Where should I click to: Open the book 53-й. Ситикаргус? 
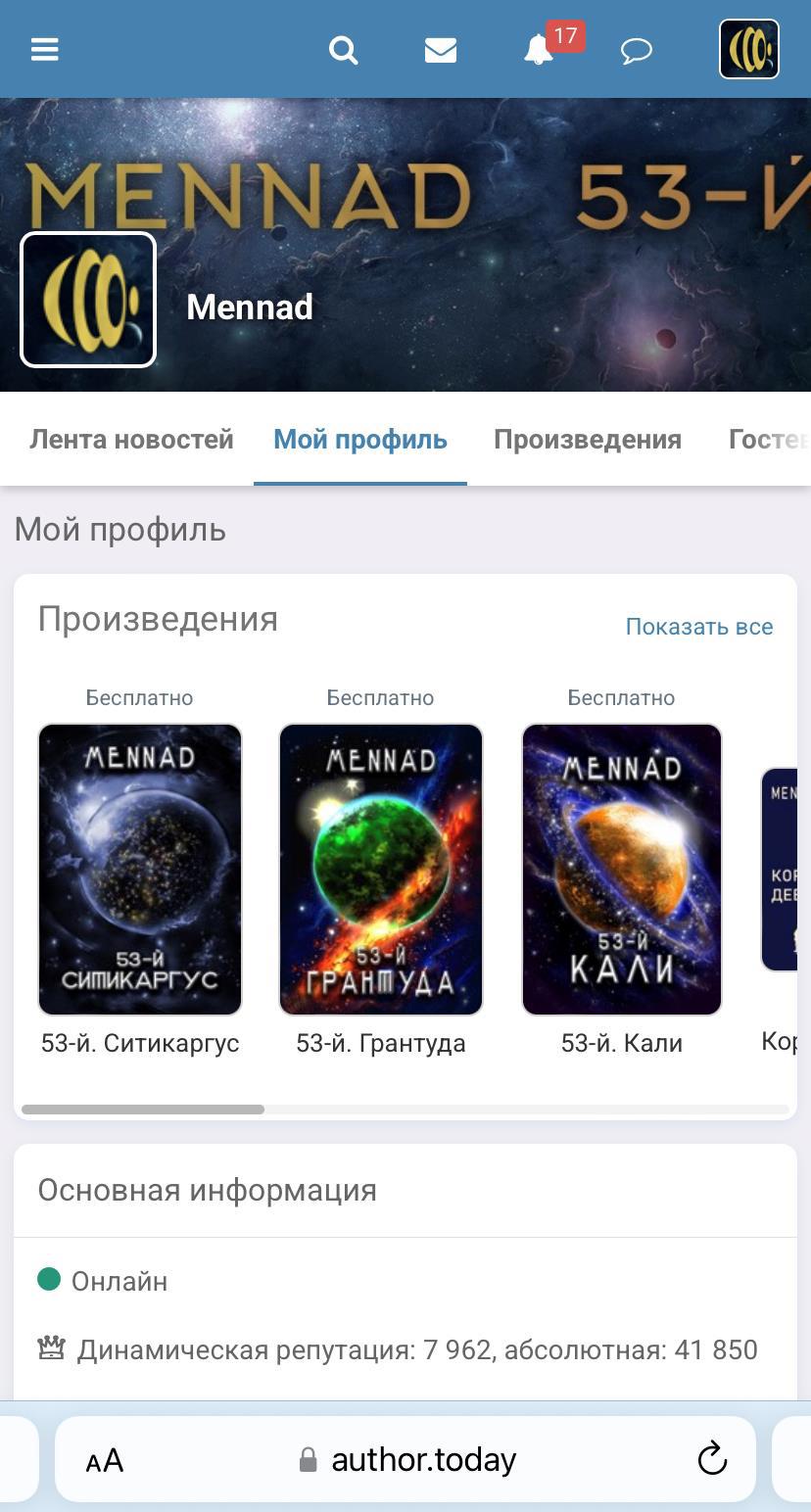point(140,870)
